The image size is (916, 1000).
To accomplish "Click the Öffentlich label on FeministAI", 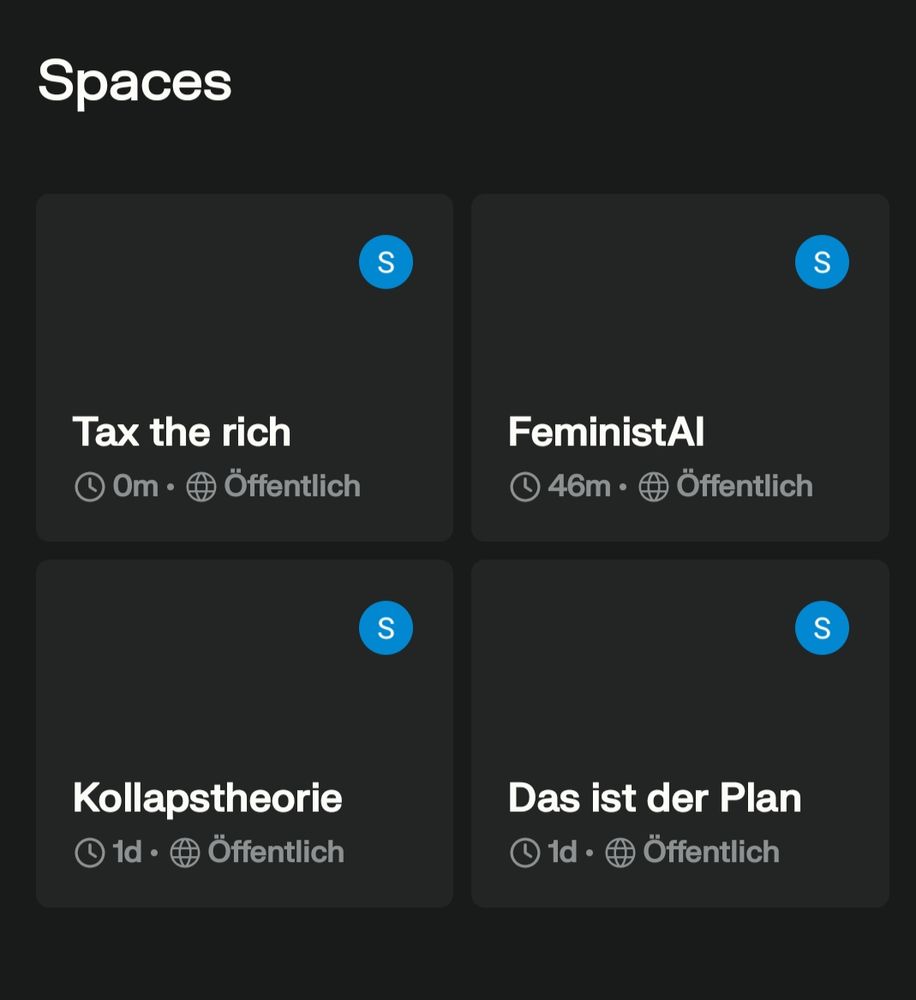I will pos(744,486).
